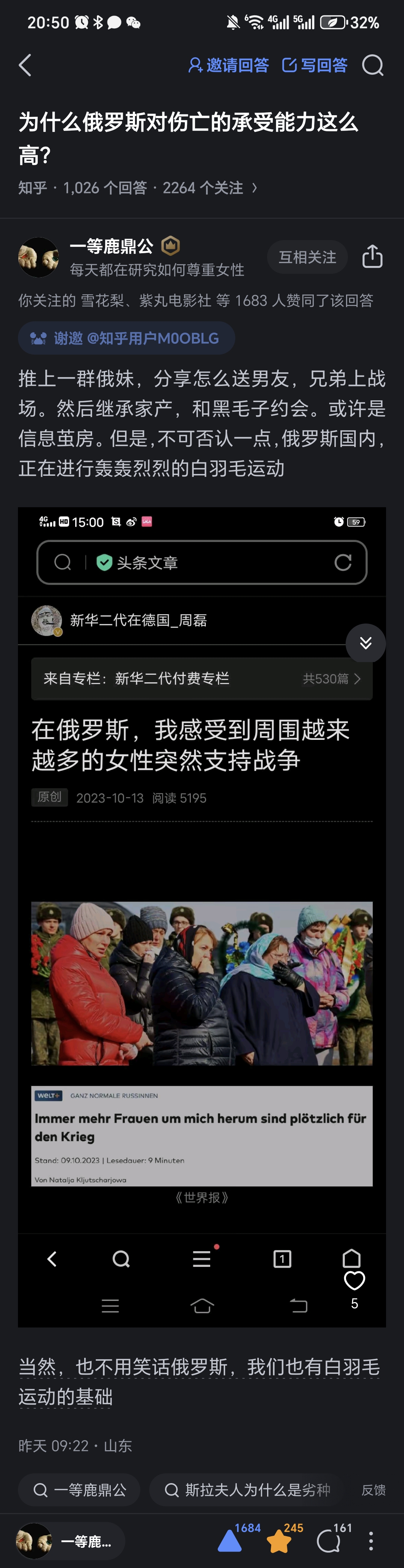Write an answer via 写回答
The height and width of the screenshot is (1568, 404).
[x=315, y=65]
